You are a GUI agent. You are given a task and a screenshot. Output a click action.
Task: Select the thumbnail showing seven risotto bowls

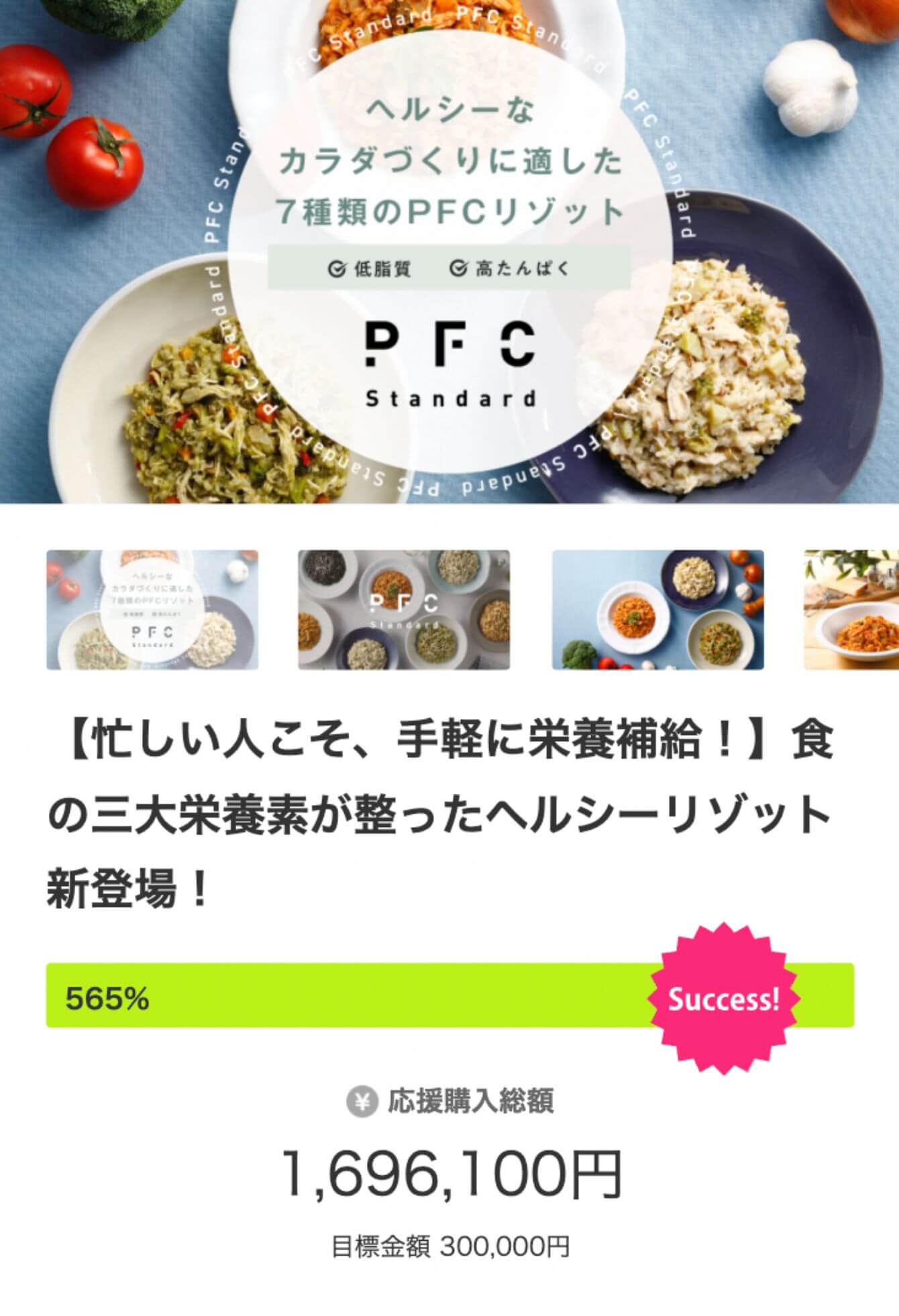coord(404,609)
